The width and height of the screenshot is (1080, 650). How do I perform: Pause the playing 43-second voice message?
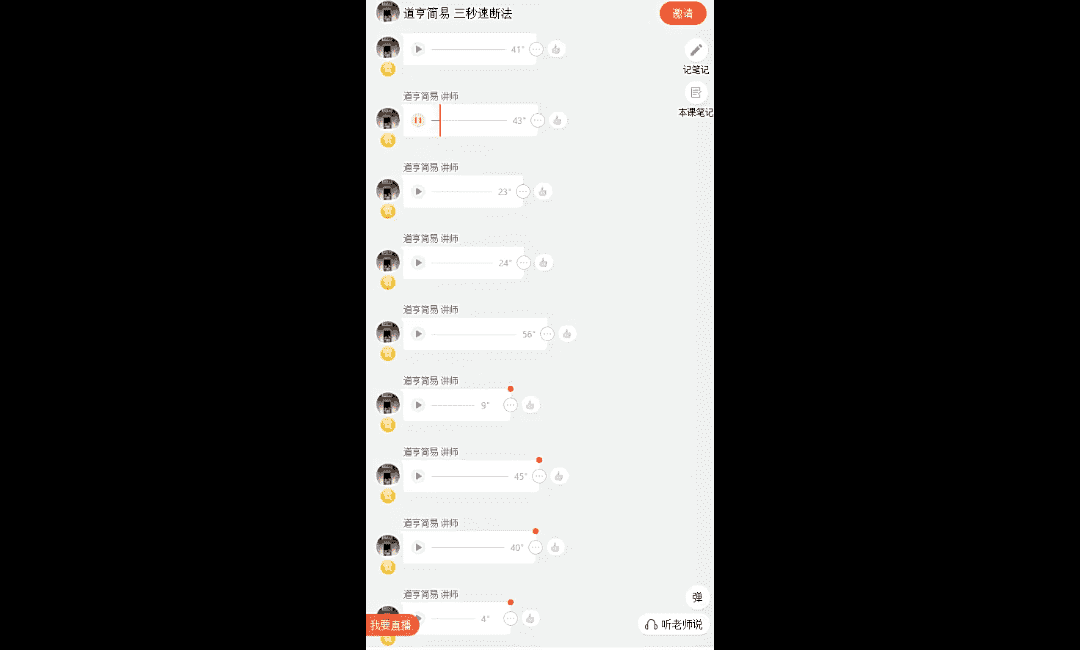pos(418,120)
